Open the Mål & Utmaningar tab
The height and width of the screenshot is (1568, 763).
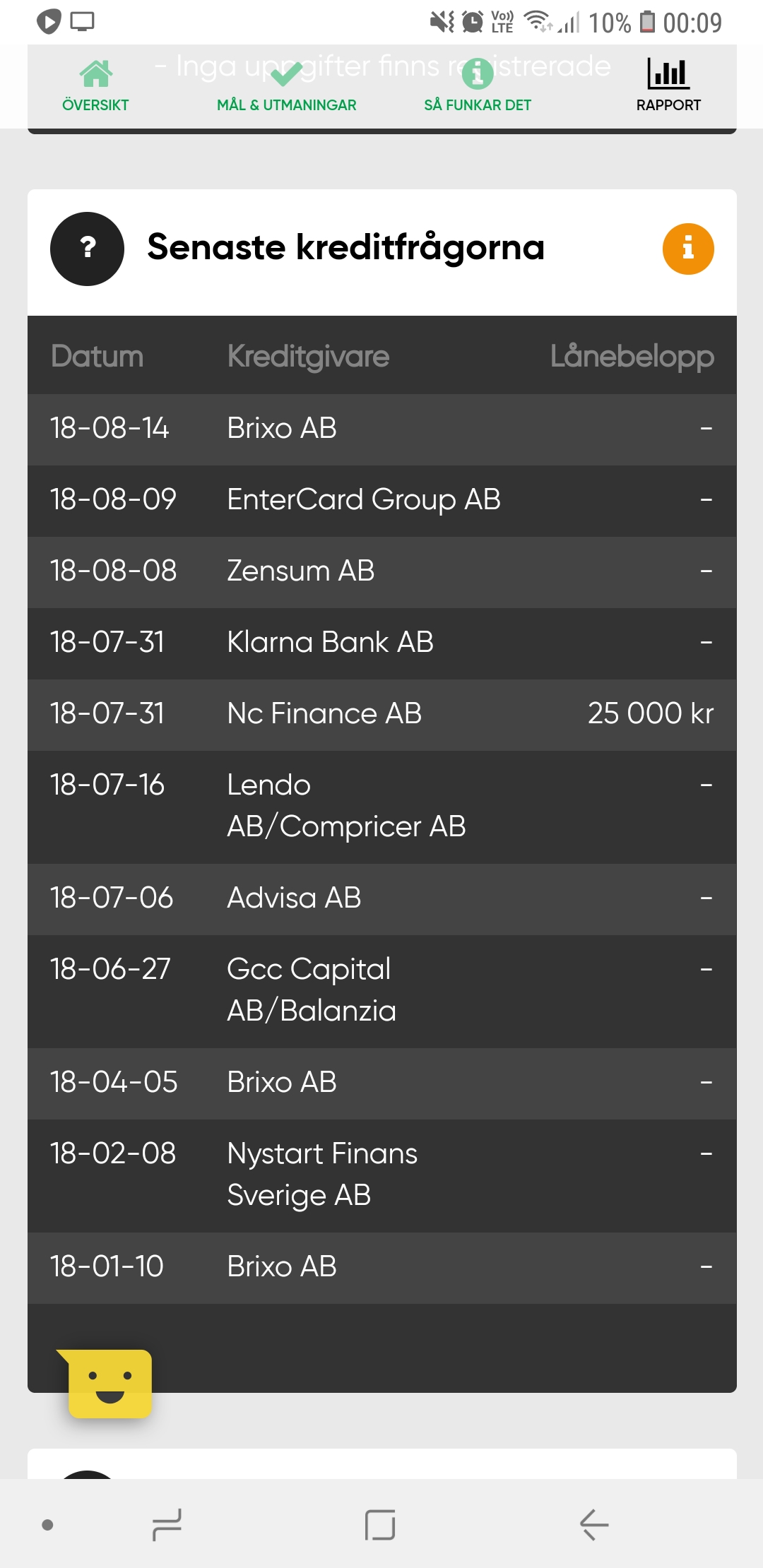[x=286, y=86]
